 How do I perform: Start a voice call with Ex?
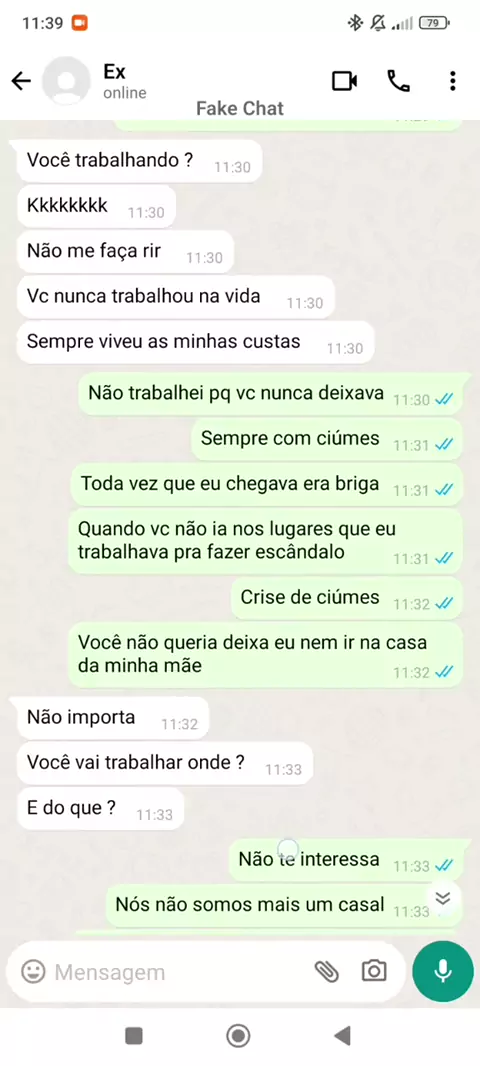[x=398, y=82]
